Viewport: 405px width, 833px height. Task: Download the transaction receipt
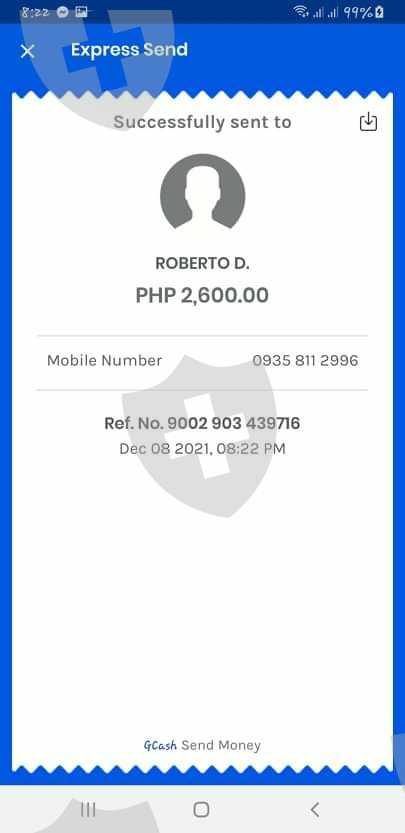(368, 122)
